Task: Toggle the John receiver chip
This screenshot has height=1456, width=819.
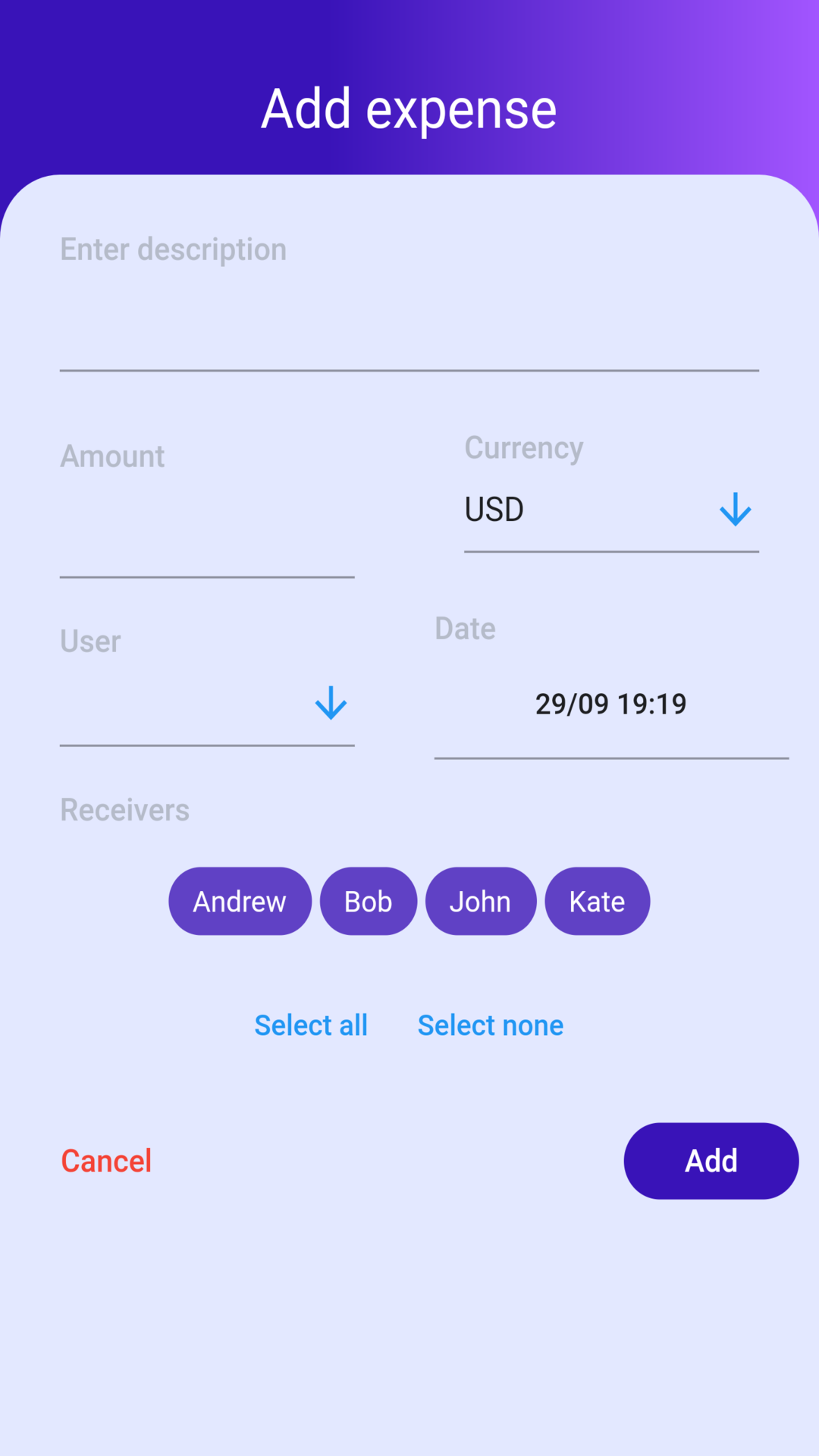Action: (x=481, y=901)
